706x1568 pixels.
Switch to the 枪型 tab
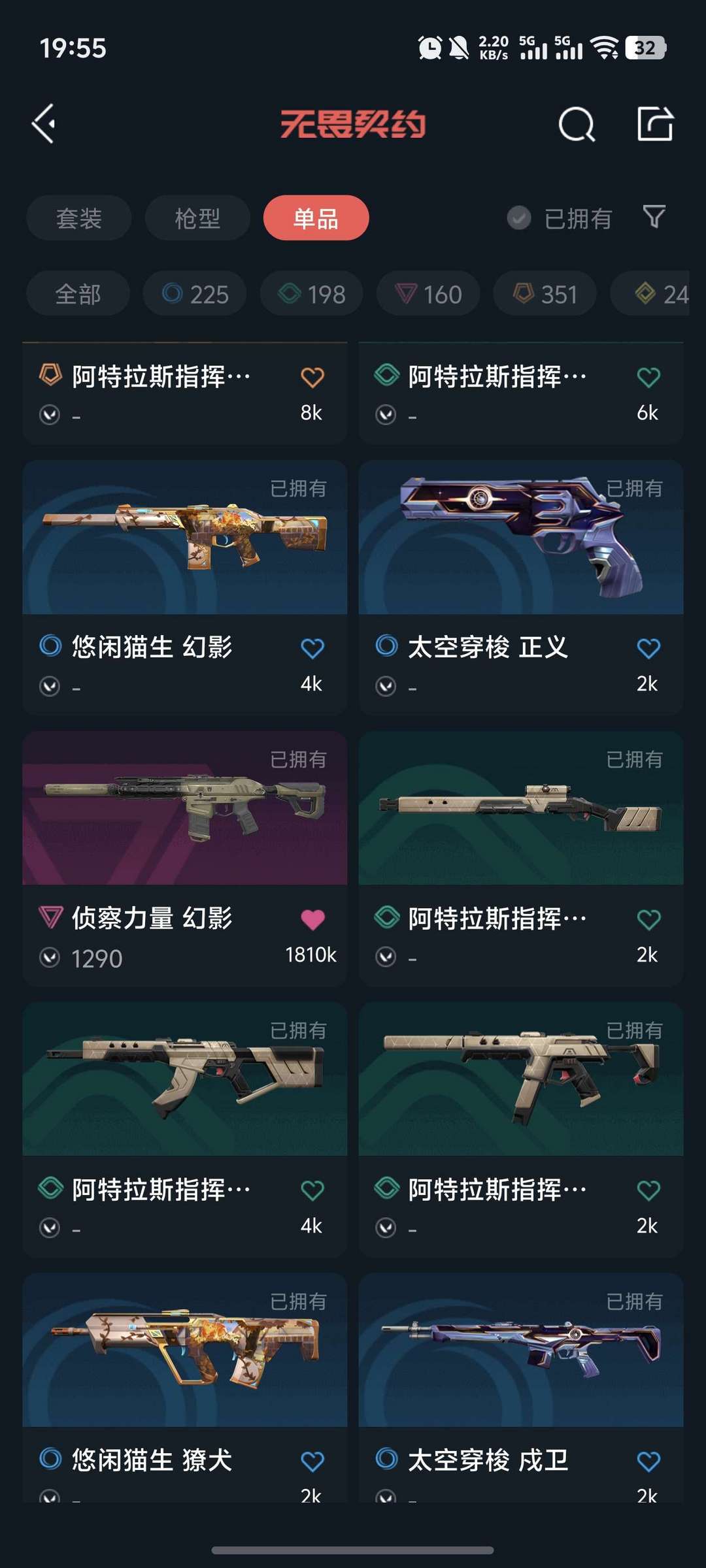[x=196, y=218]
